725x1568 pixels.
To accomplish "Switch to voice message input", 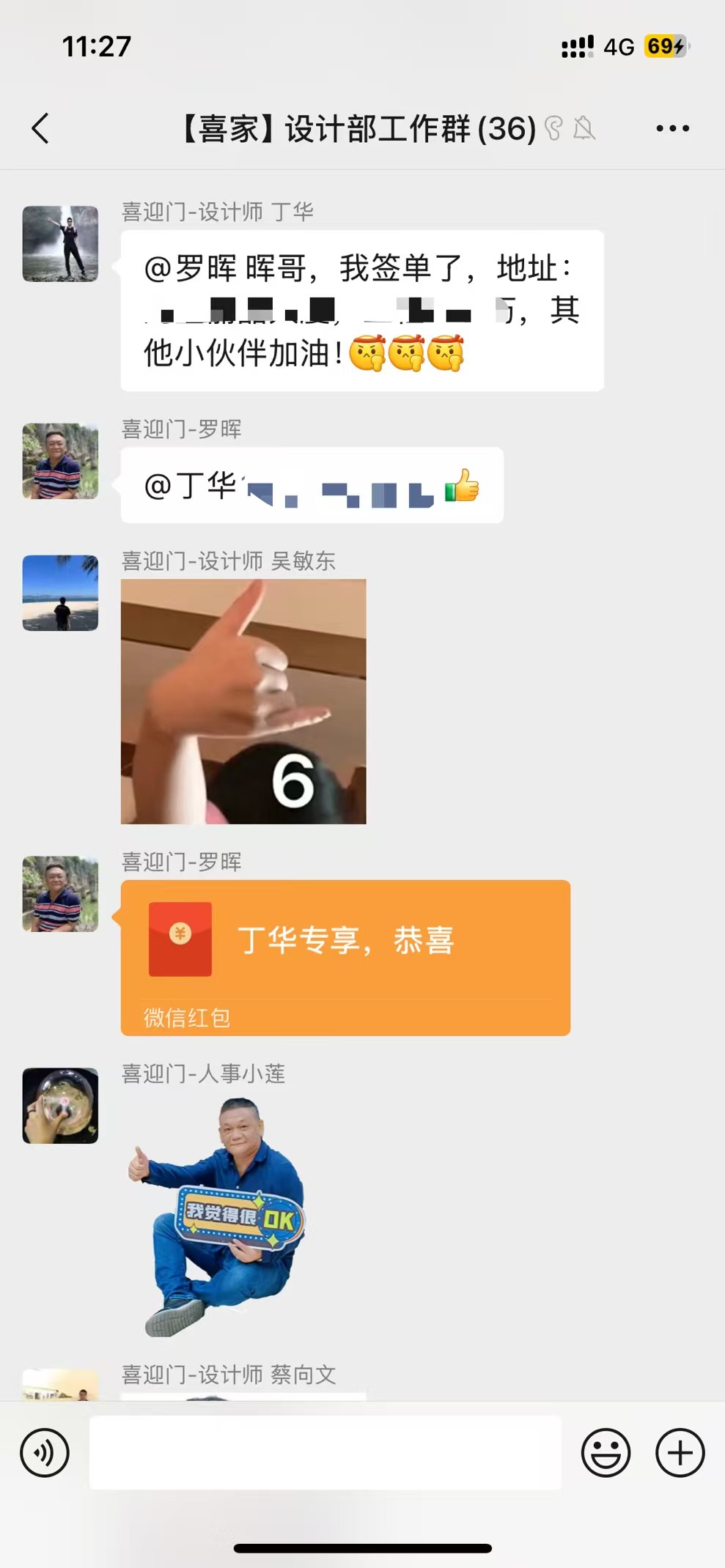I will (x=45, y=1452).
